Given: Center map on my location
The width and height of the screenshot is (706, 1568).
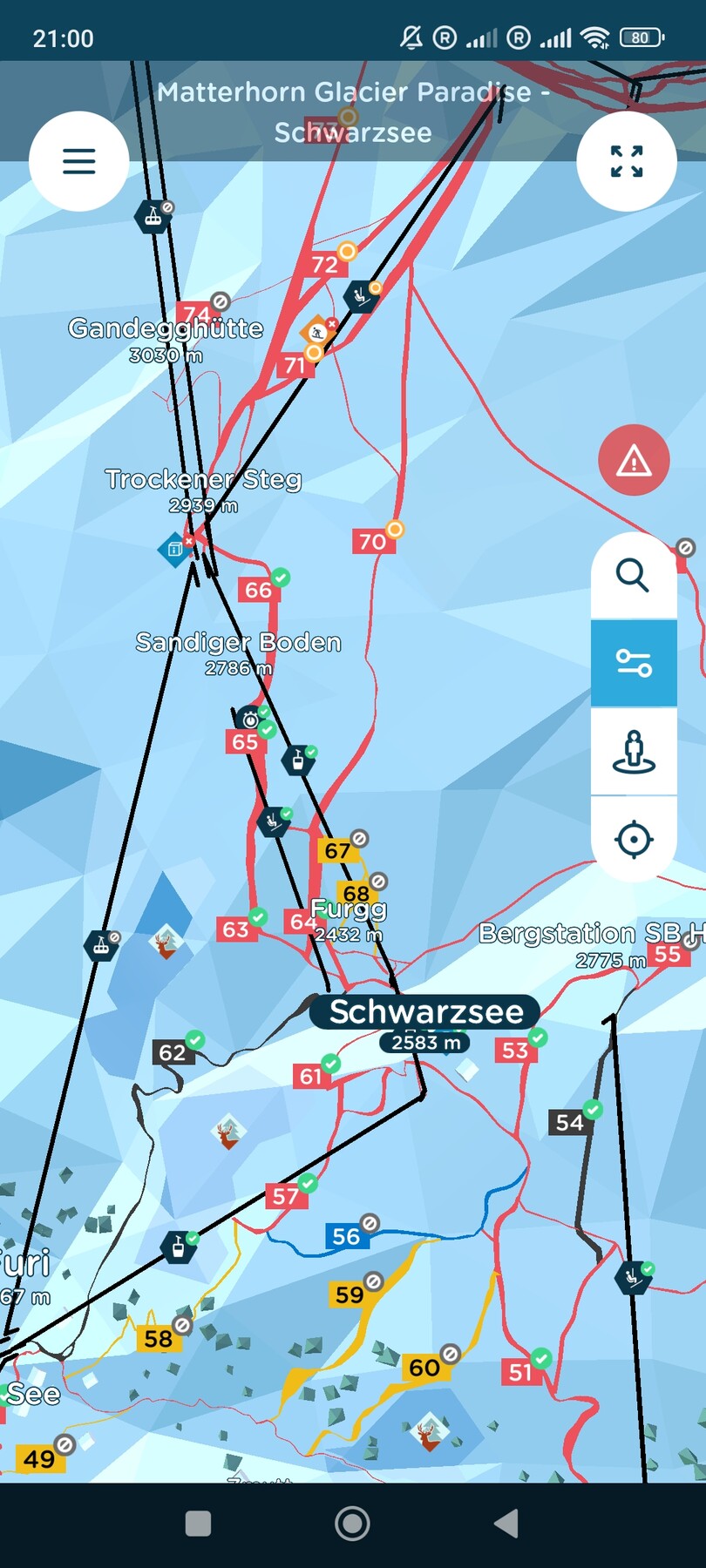Looking at the screenshot, I should coord(634,840).
